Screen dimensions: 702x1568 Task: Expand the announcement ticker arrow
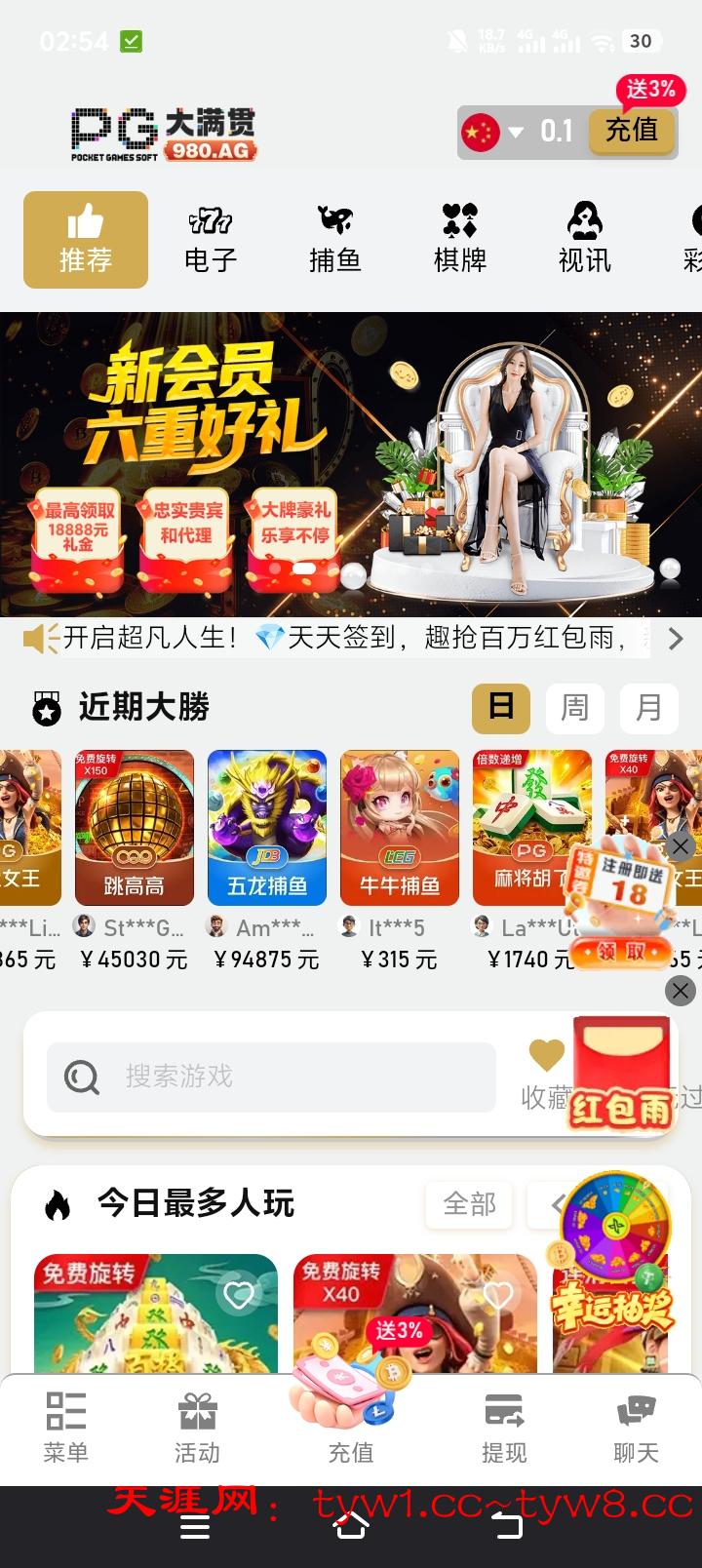[676, 639]
